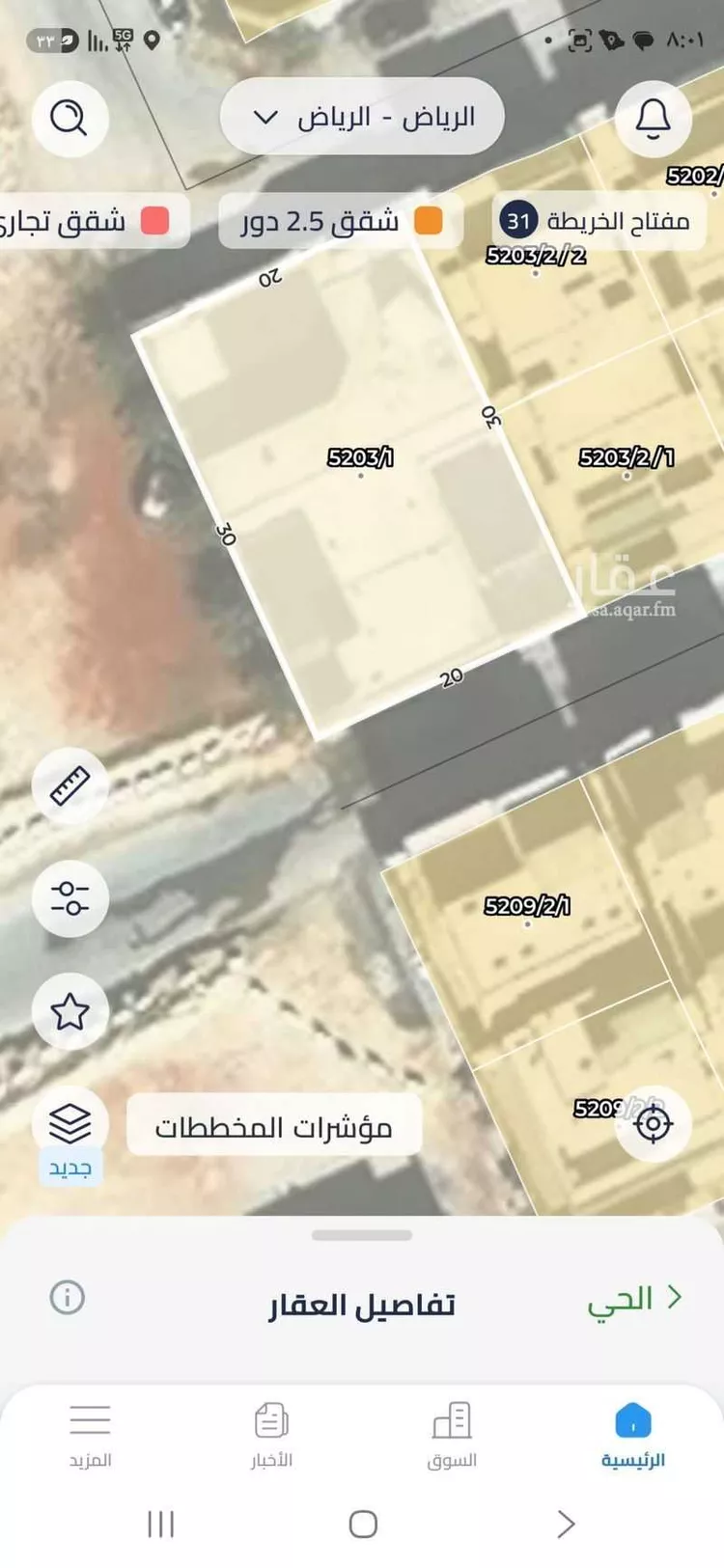Open the الرياض - الرياض city dropdown
Screen dimensions: 724x1568
pos(361,116)
